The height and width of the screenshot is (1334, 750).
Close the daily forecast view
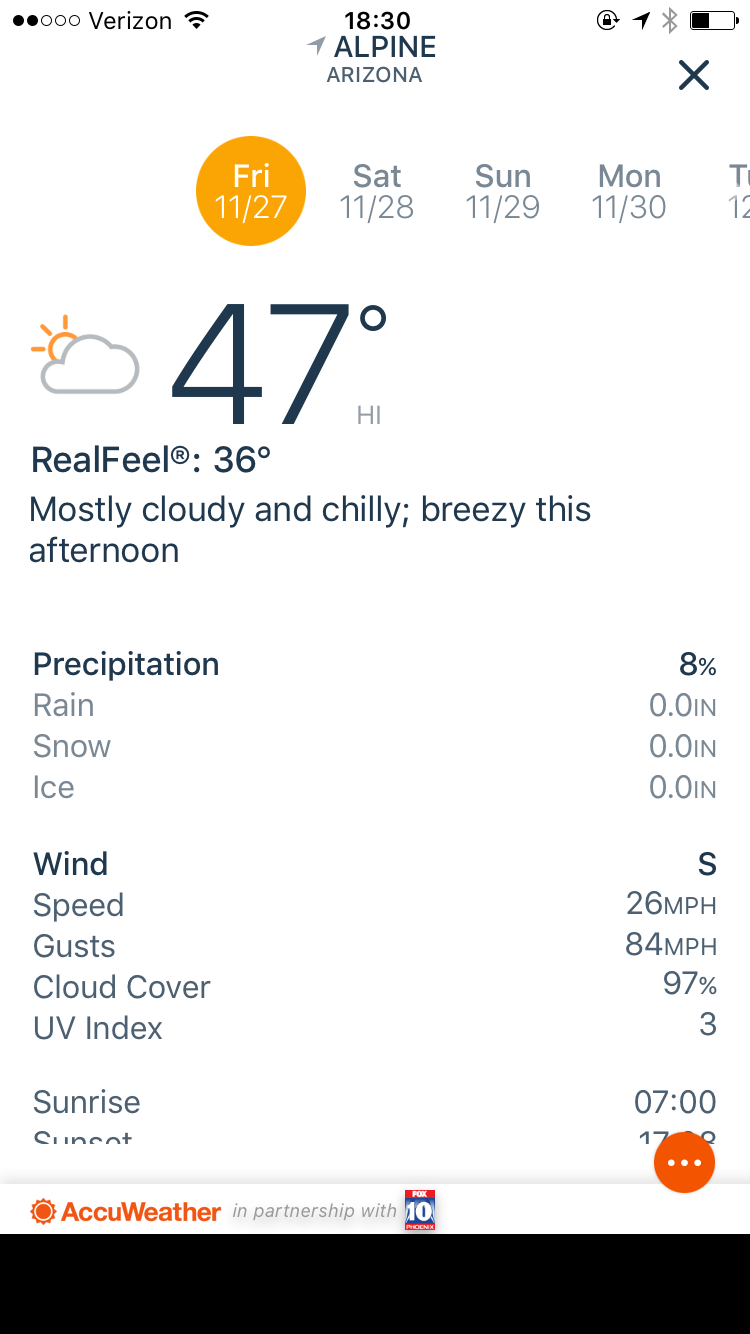coord(693,75)
